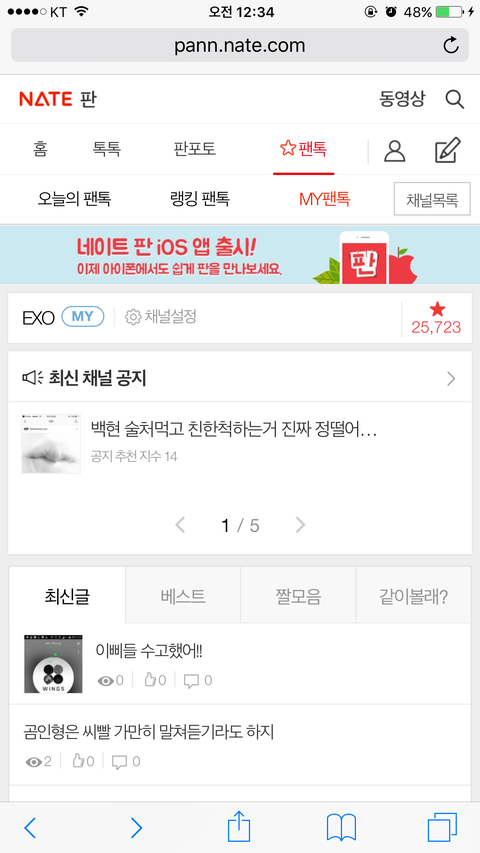
Task: Go to the next notice page arrow
Action: [300, 525]
